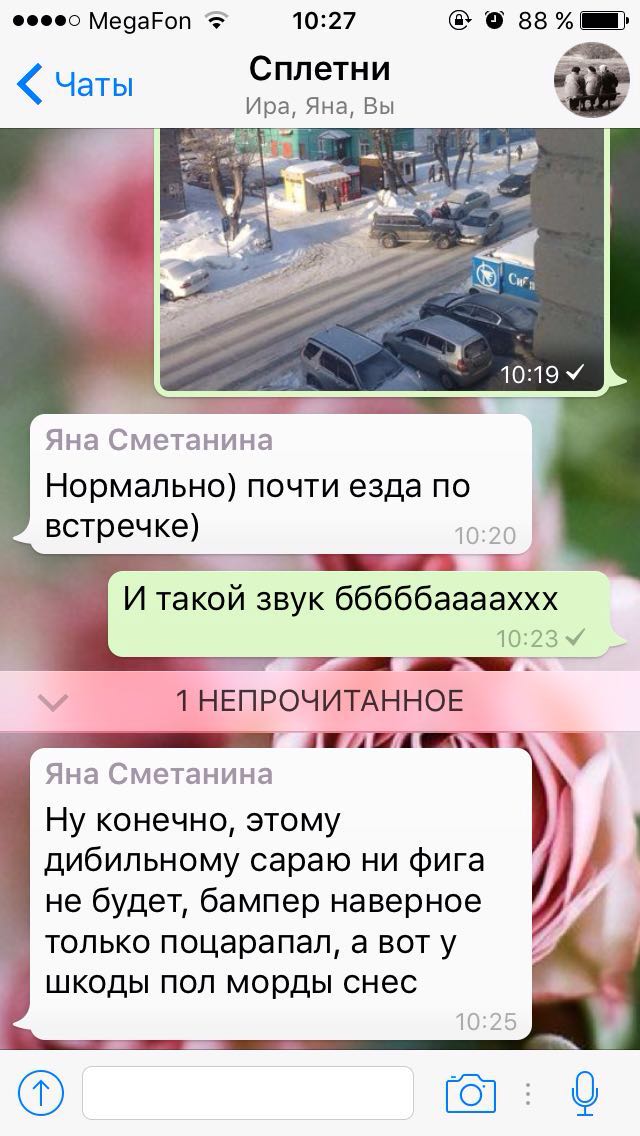Record a voice message with microphone

click(x=584, y=1093)
